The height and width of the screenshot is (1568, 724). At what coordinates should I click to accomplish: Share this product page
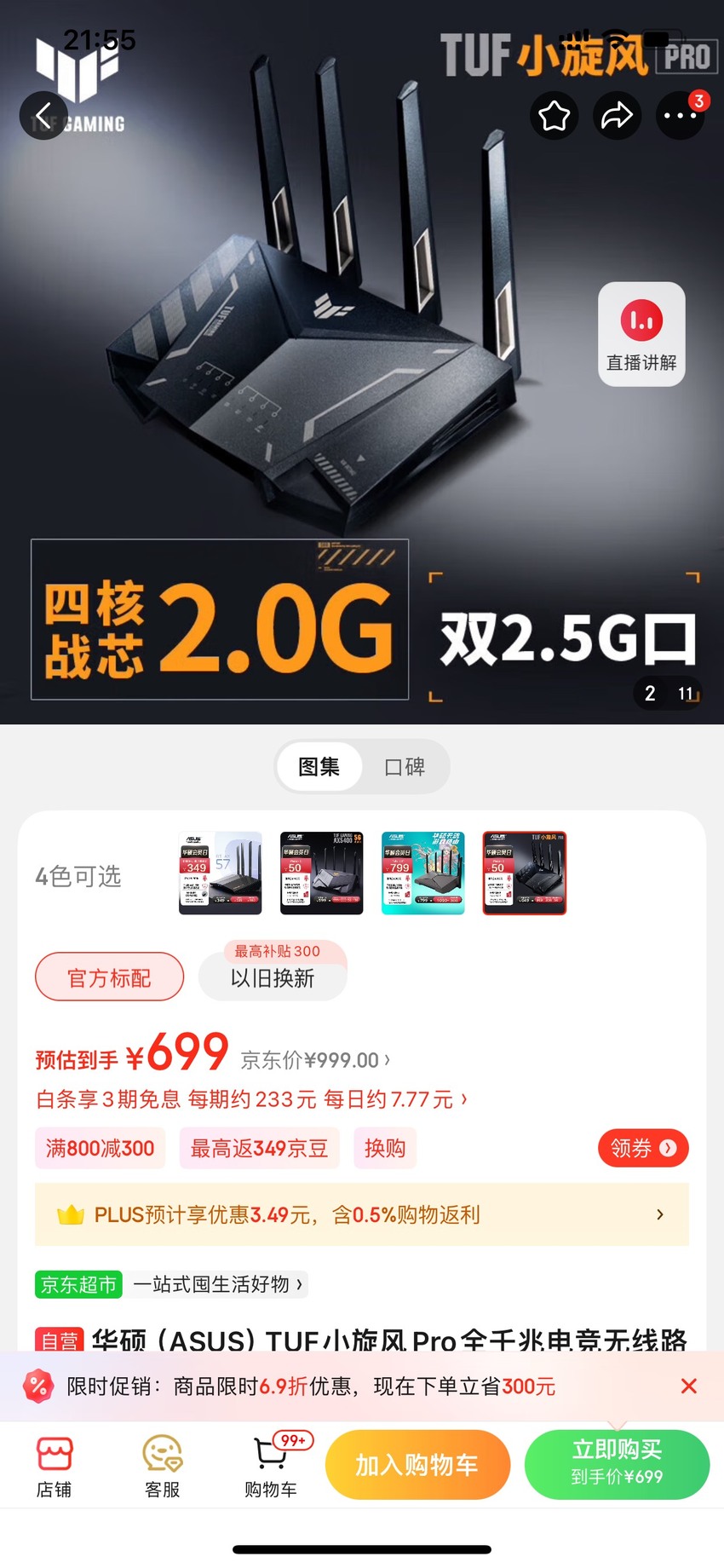coord(617,115)
